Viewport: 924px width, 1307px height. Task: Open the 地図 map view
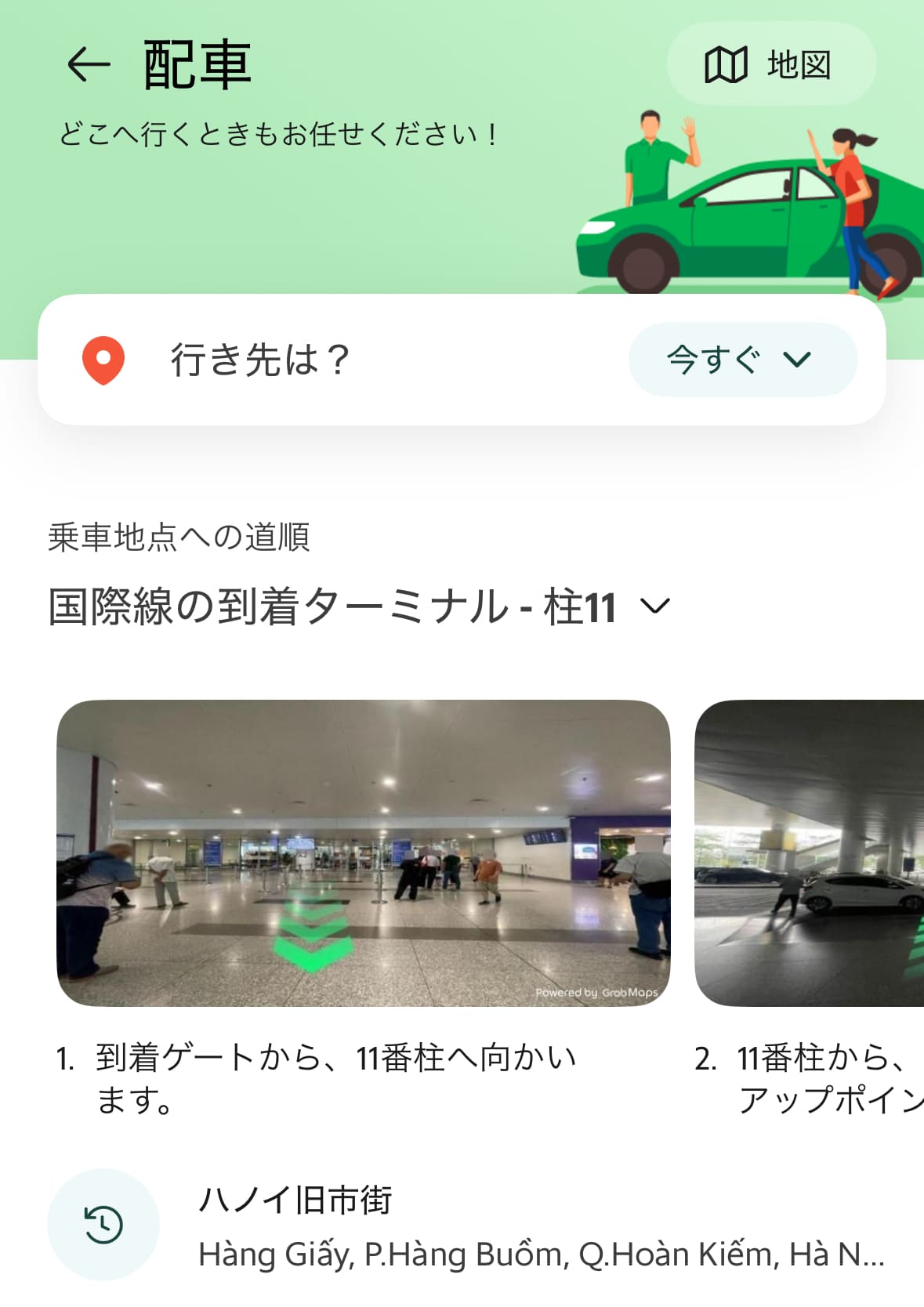(x=770, y=64)
